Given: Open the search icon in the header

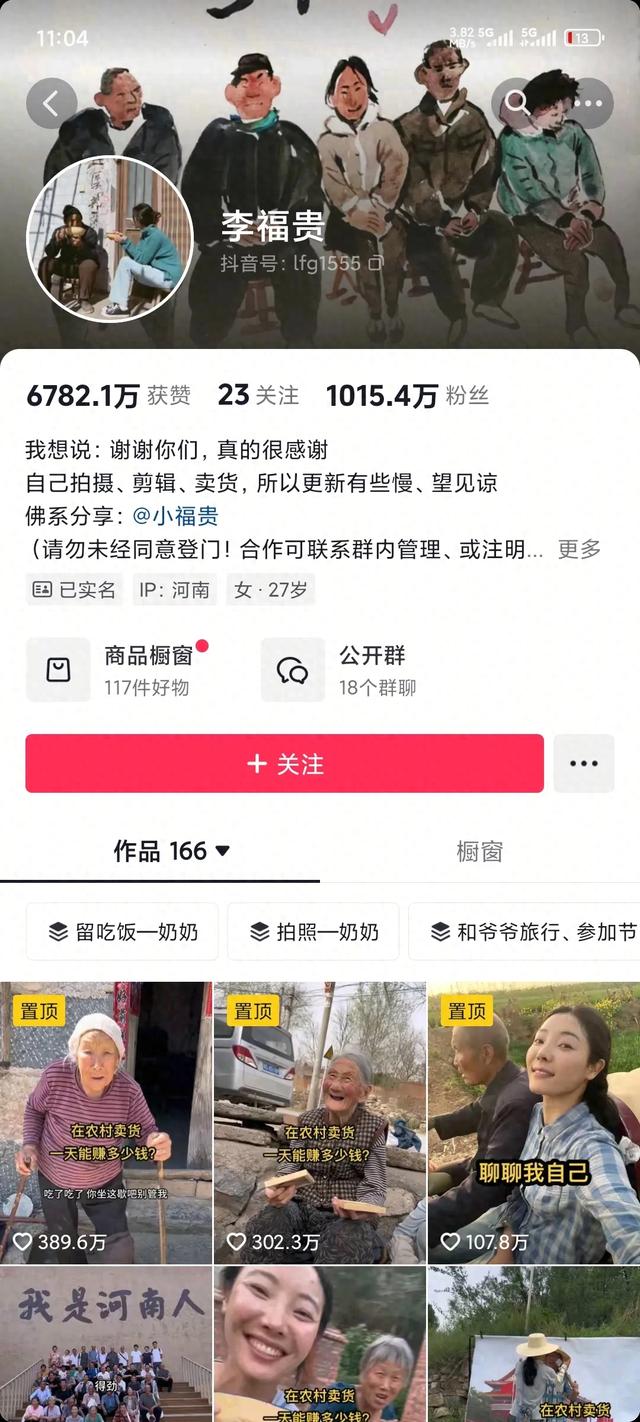Looking at the screenshot, I should 516,103.
